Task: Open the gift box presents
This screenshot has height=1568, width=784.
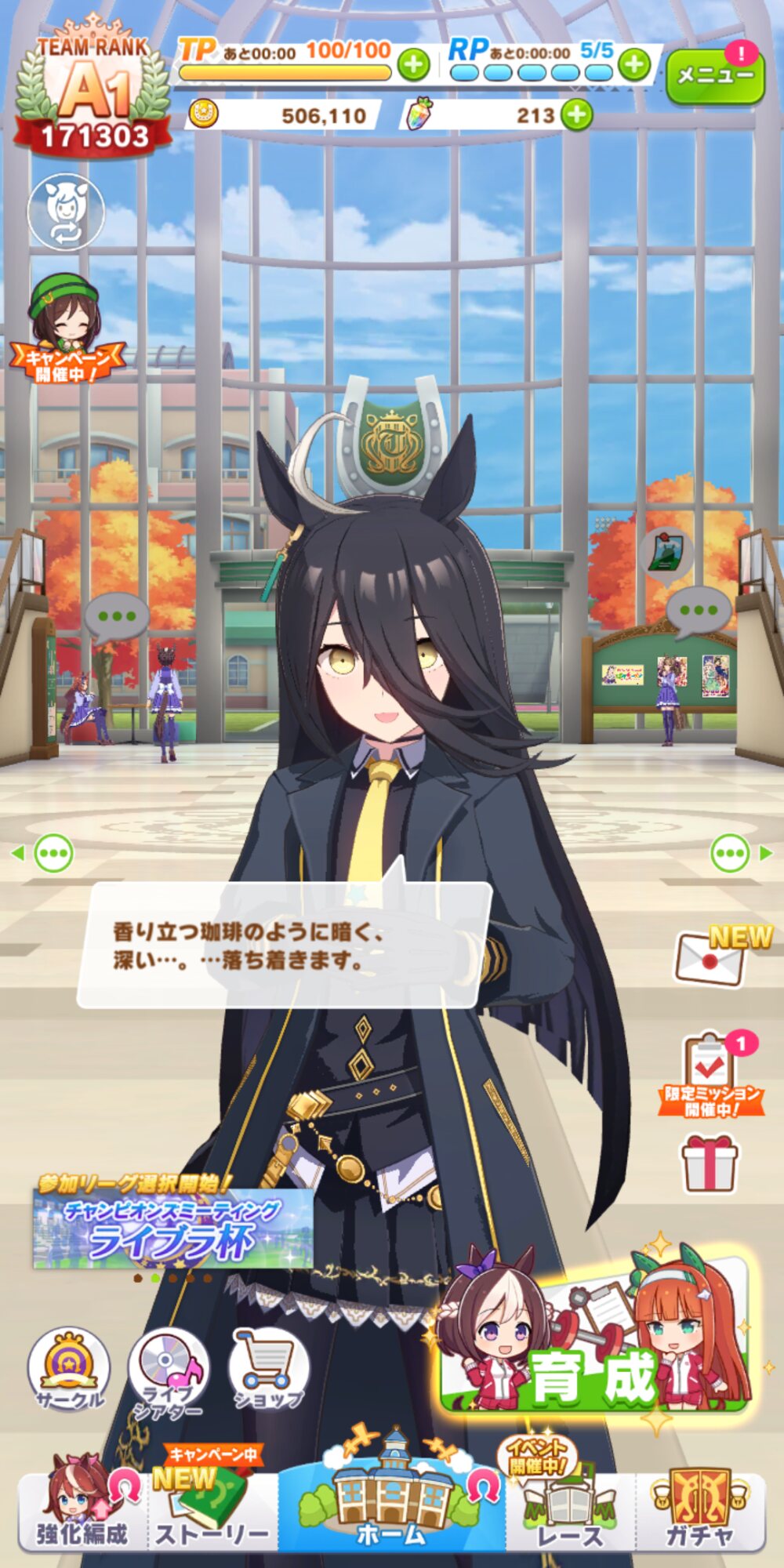Action: (x=710, y=1164)
